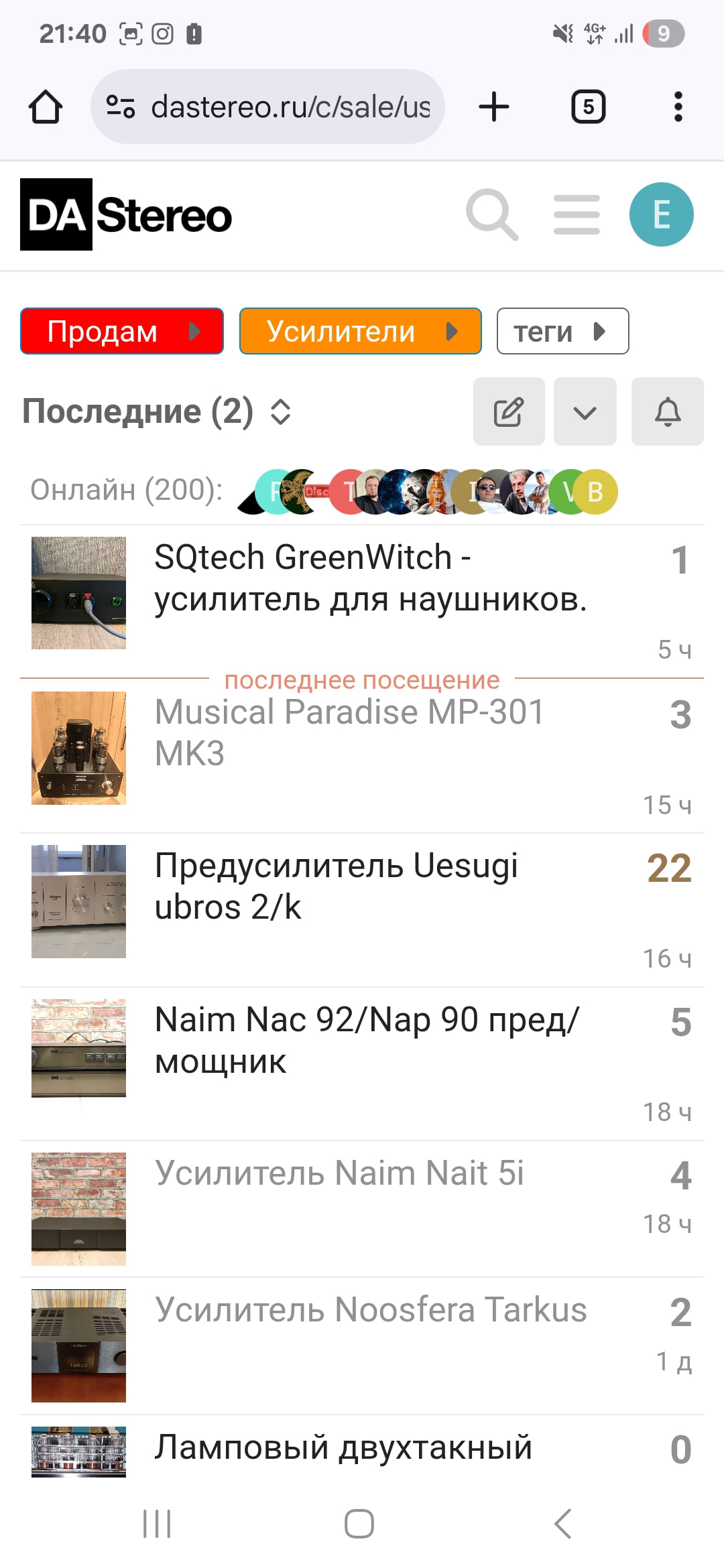Screen dimensions: 724x1568
Task: Tap the browser address bar
Action: click(268, 107)
